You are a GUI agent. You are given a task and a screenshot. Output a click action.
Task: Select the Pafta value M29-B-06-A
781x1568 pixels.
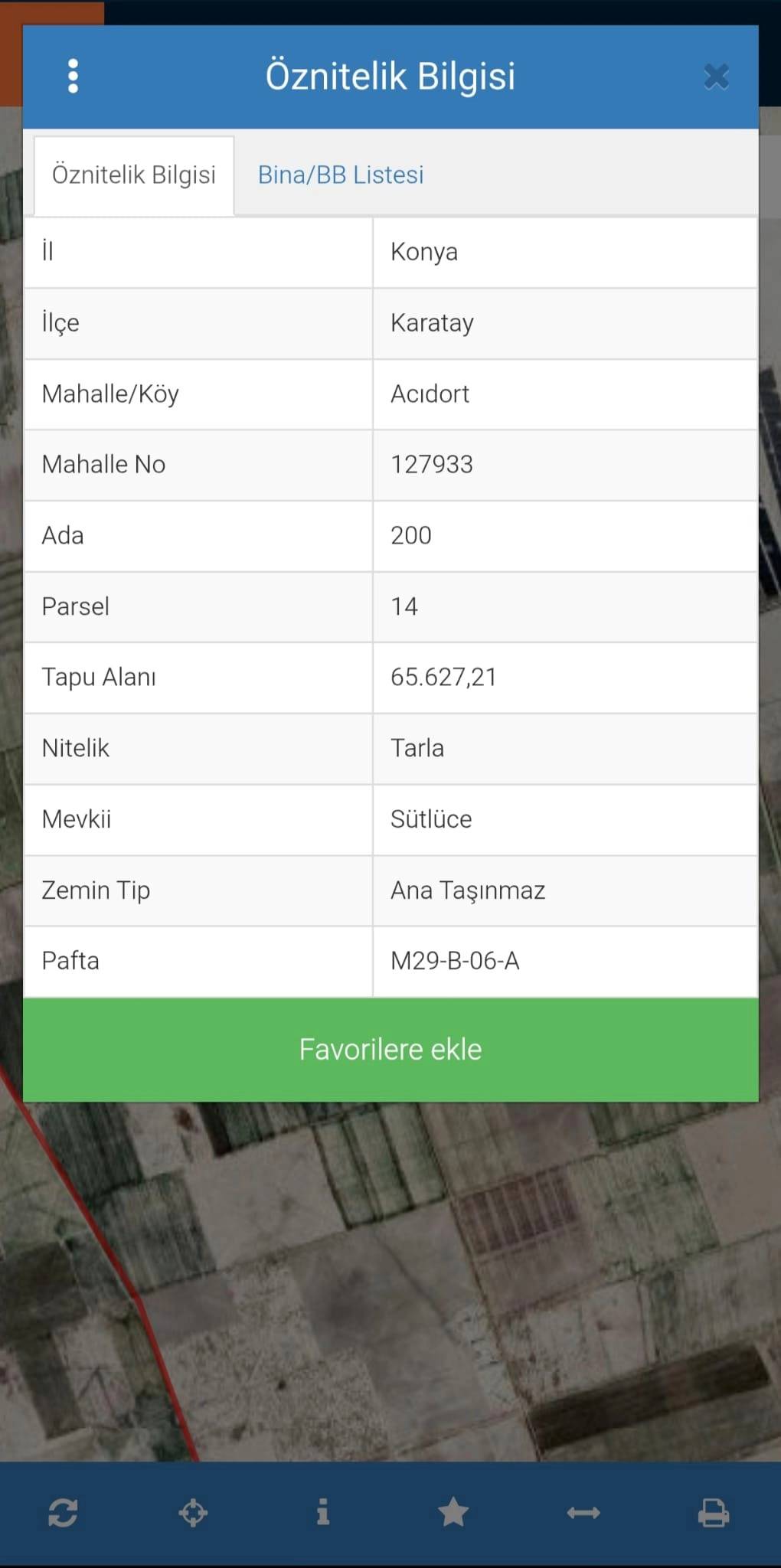[455, 961]
